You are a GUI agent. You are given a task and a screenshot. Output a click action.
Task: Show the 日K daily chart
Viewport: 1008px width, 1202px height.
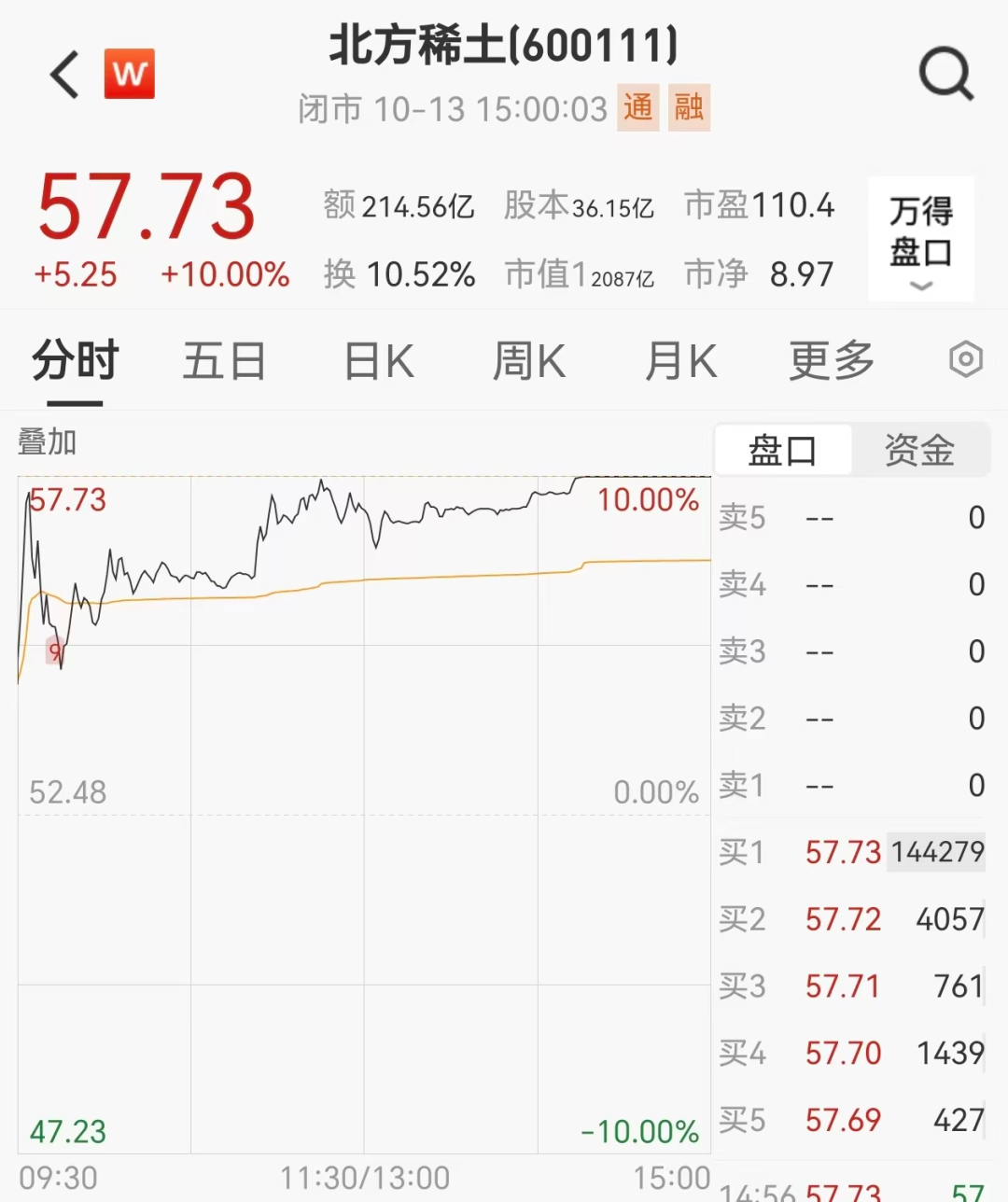click(x=378, y=361)
